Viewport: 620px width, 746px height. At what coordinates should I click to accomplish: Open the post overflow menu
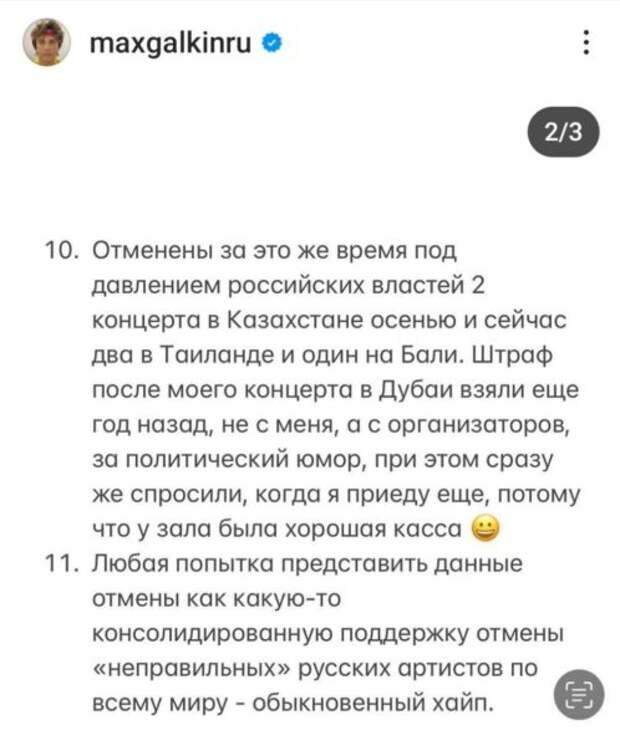[x=584, y=45]
